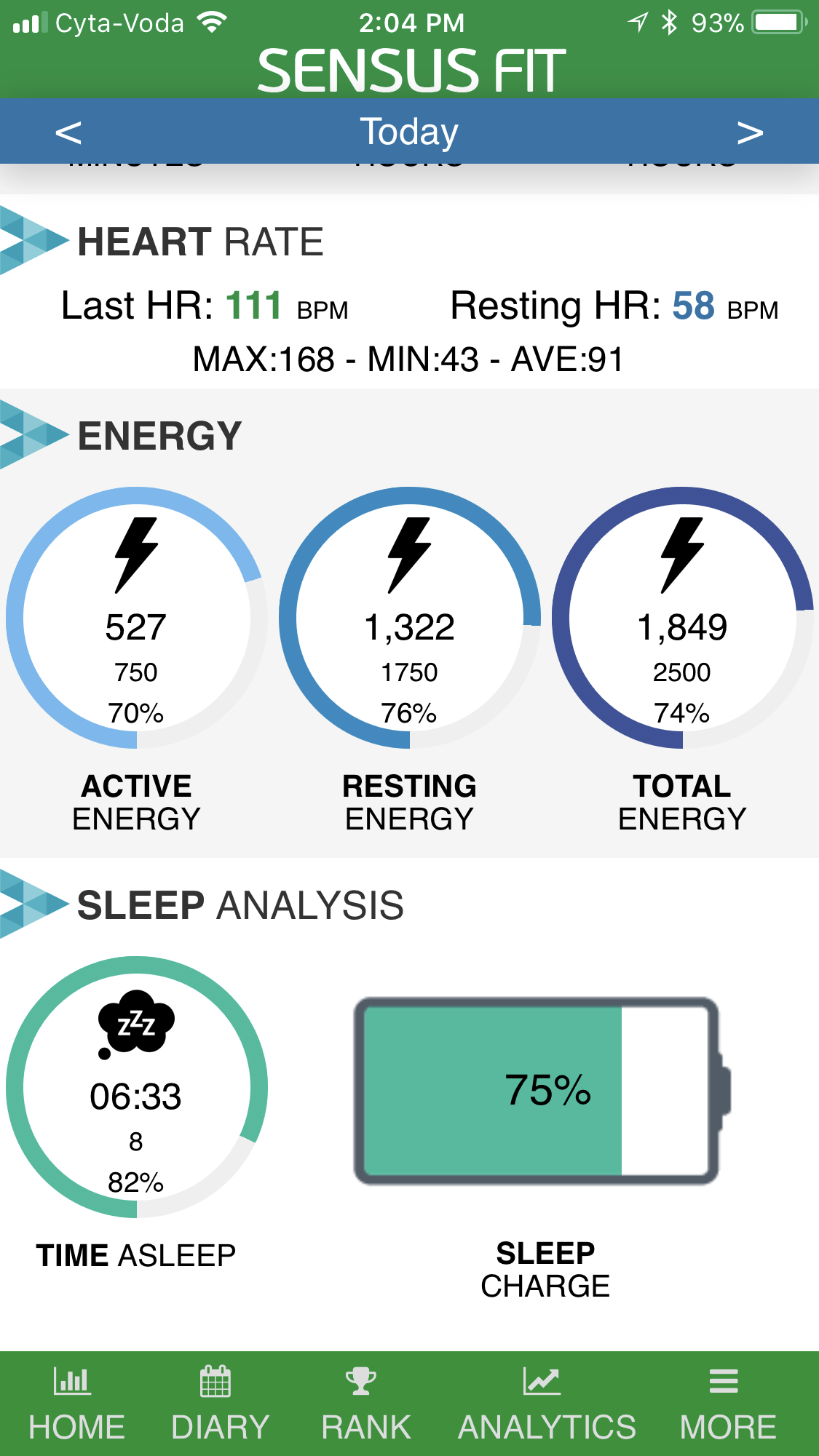
Task: Open the Active Energy ring
Action: tap(137, 618)
